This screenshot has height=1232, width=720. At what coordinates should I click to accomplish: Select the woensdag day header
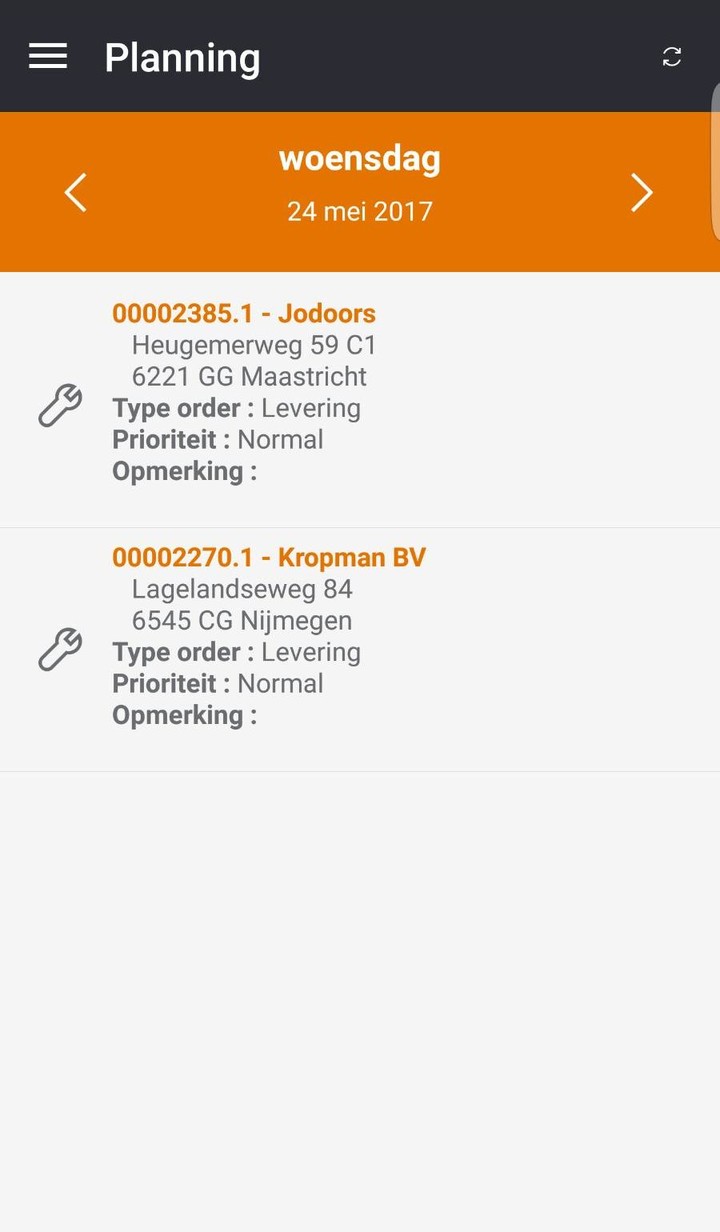359,157
